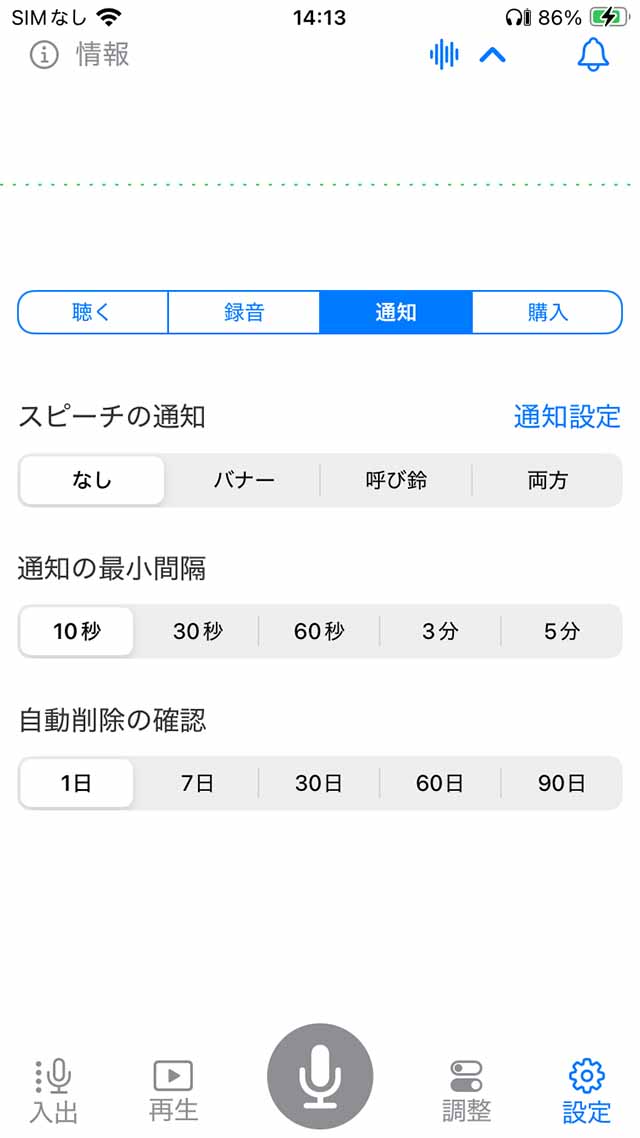Switch to the 購入 segment
Image resolution: width=640 pixels, height=1138 pixels.
pyautogui.click(x=547, y=312)
